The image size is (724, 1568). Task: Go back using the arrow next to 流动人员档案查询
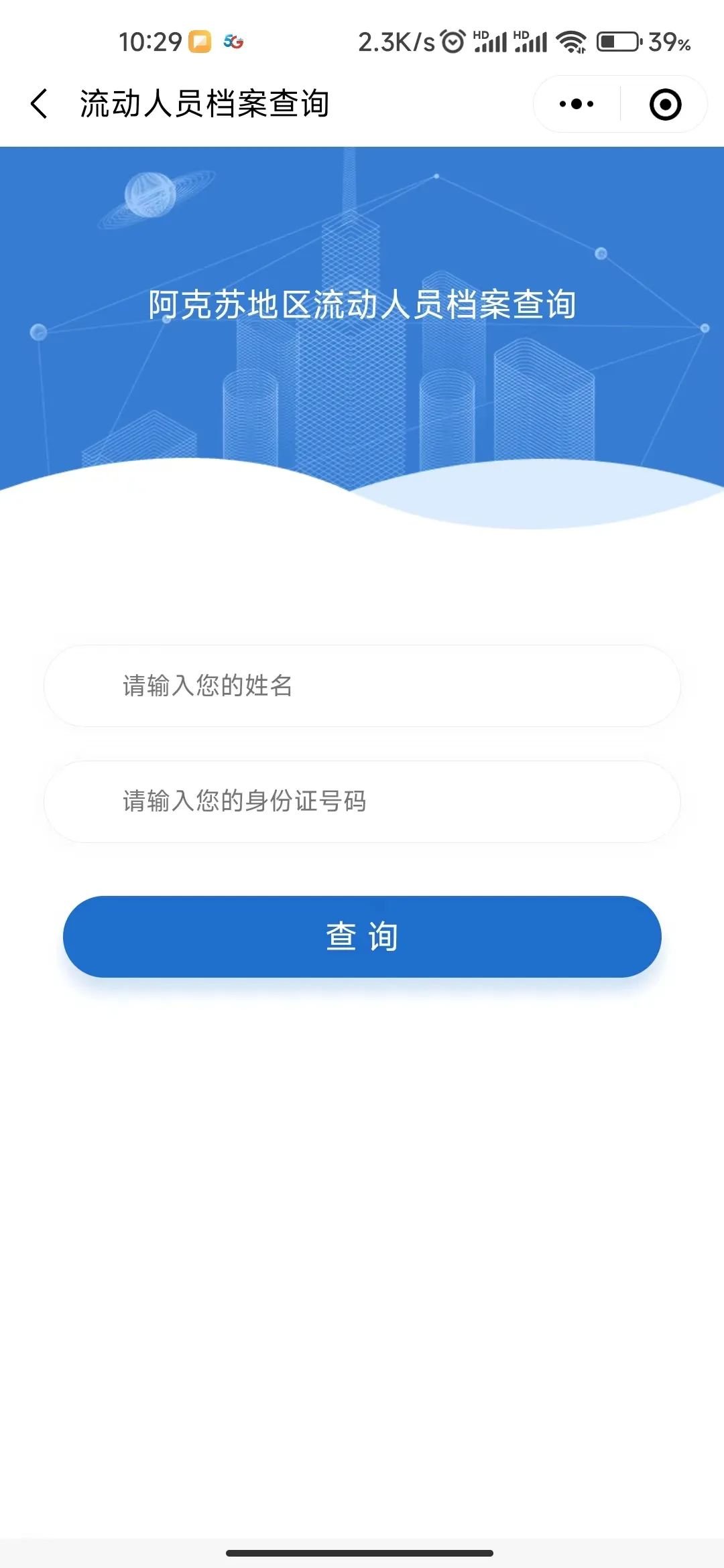(x=40, y=104)
